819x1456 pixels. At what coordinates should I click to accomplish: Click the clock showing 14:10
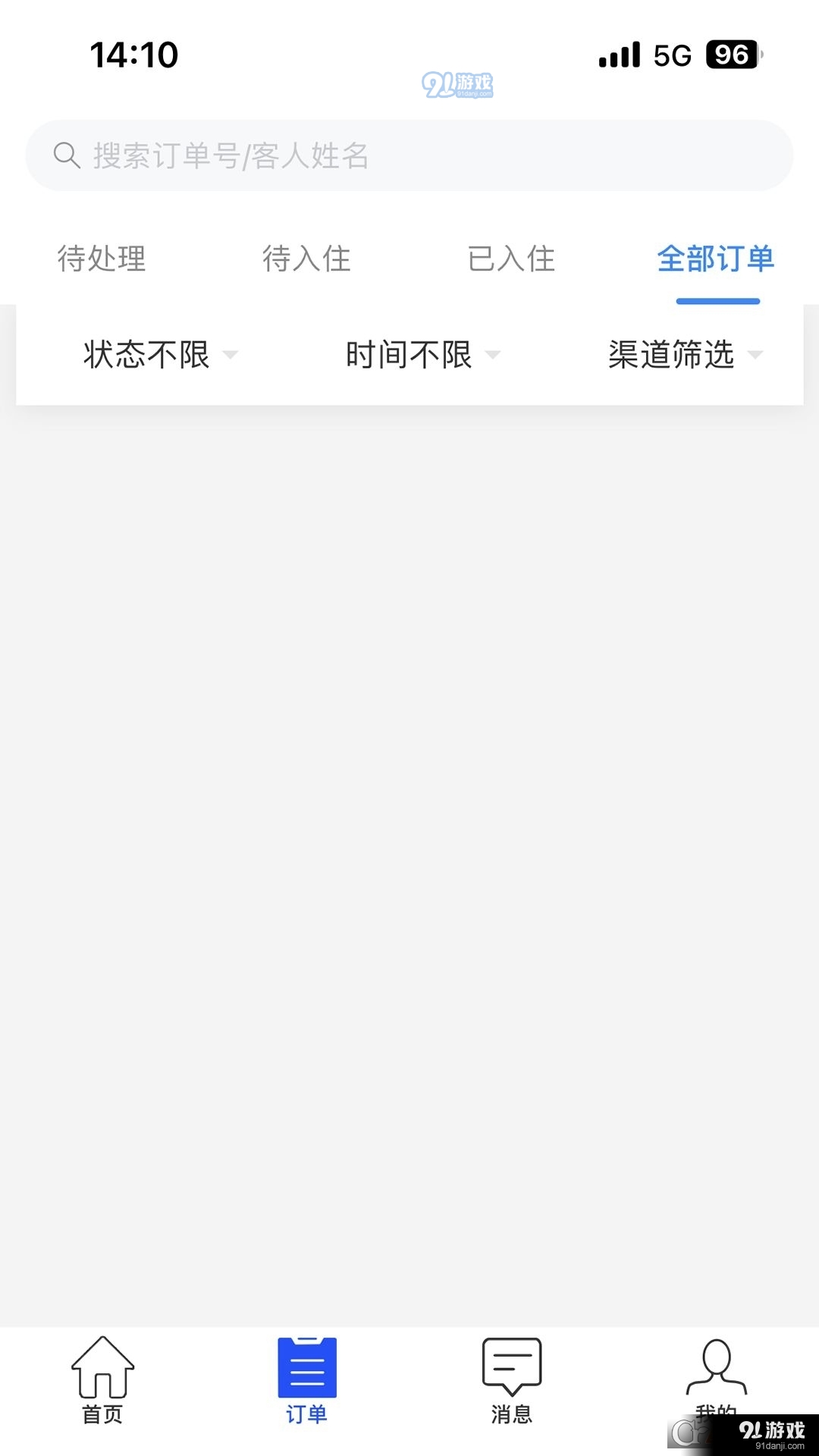click(x=133, y=55)
